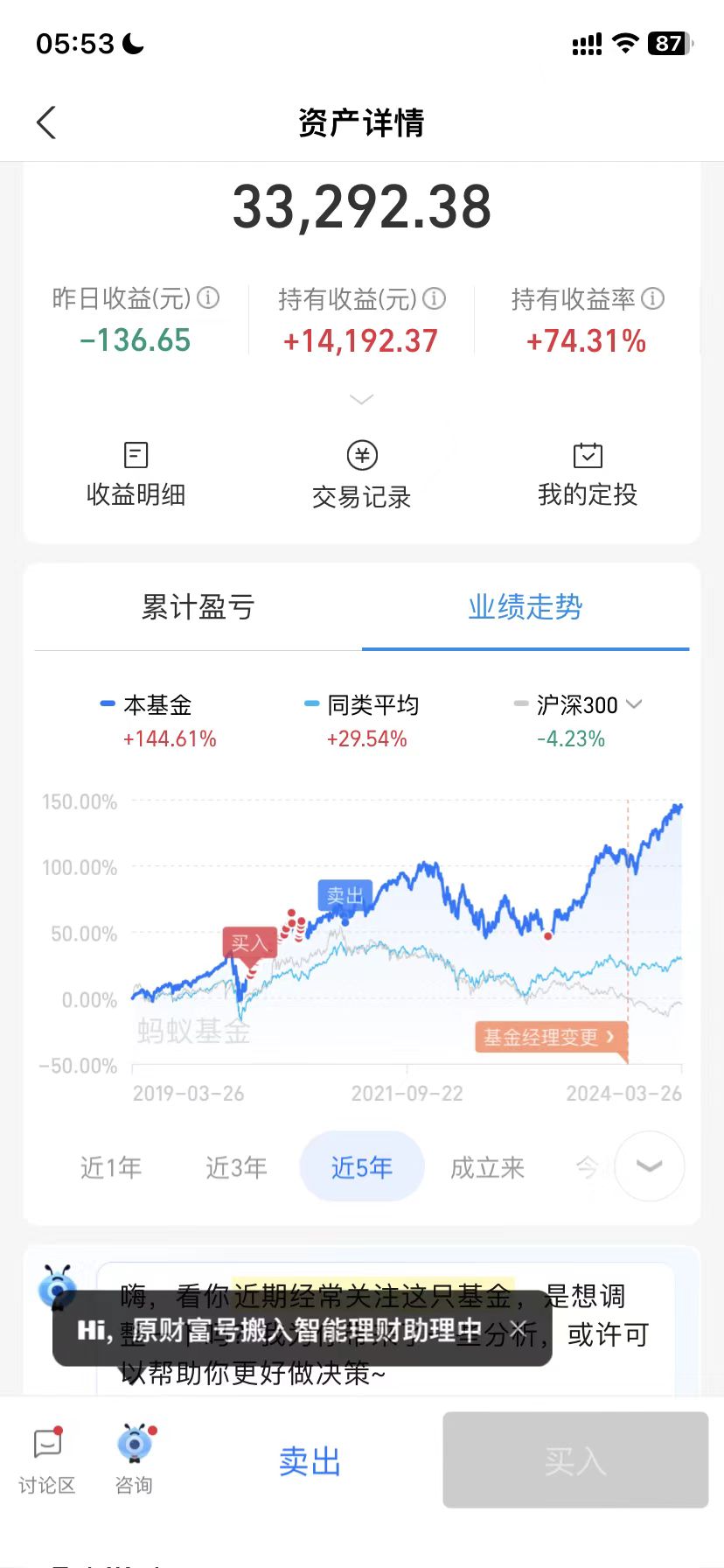
Task: Open the 基金经理变更 marker
Action: 550,1037
